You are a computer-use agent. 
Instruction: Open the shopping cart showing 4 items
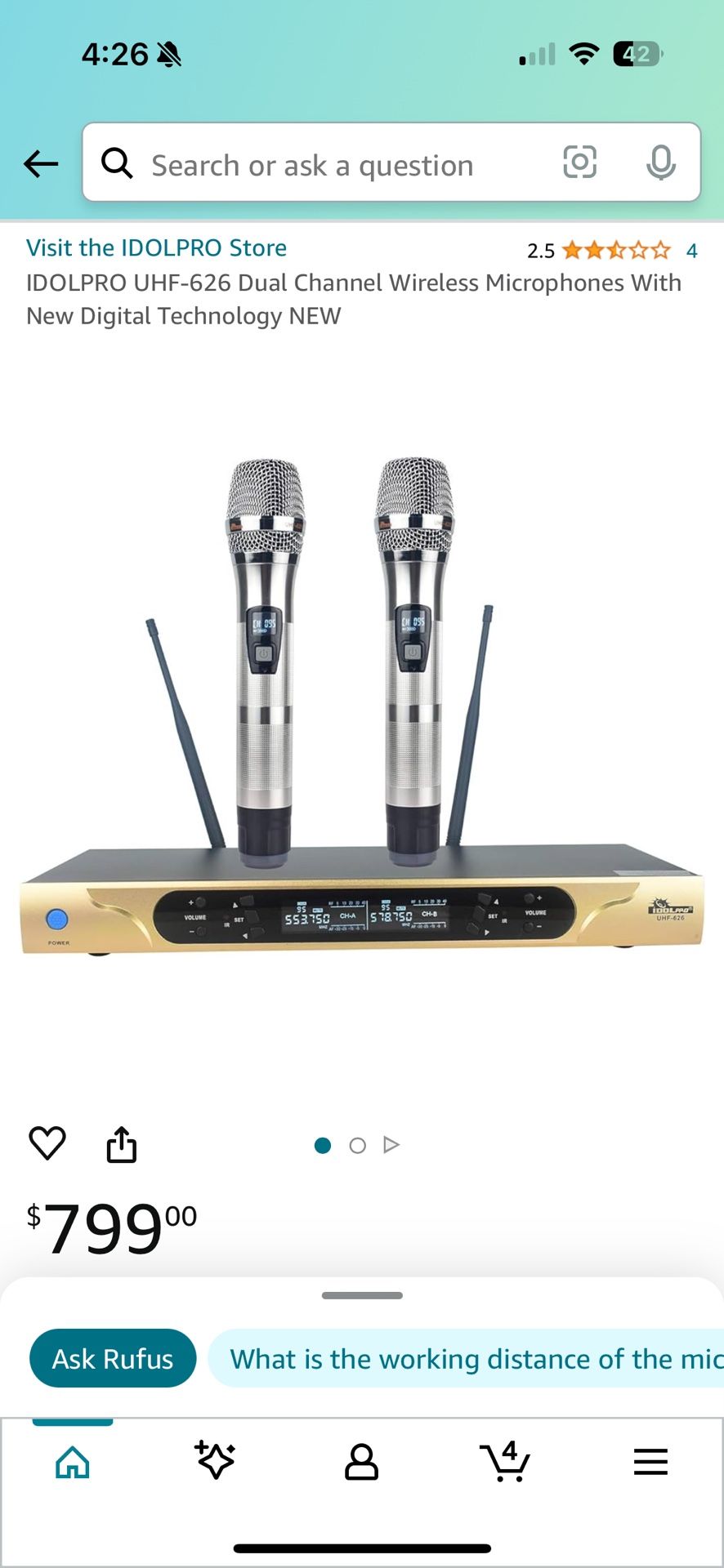pos(506,1462)
